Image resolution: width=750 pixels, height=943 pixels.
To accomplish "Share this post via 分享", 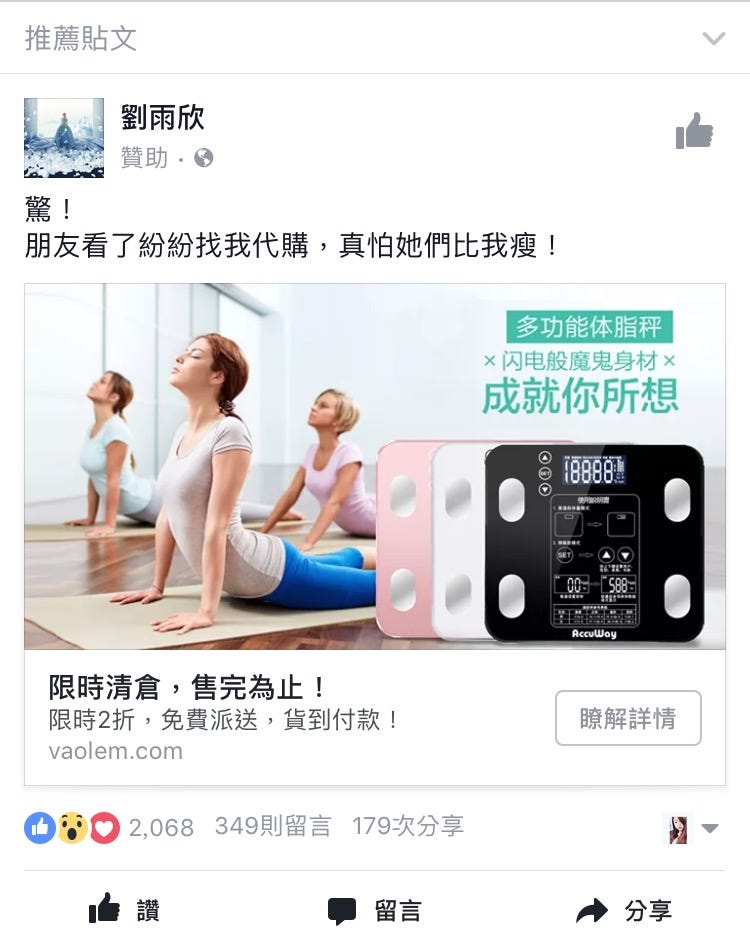I will click(624, 910).
